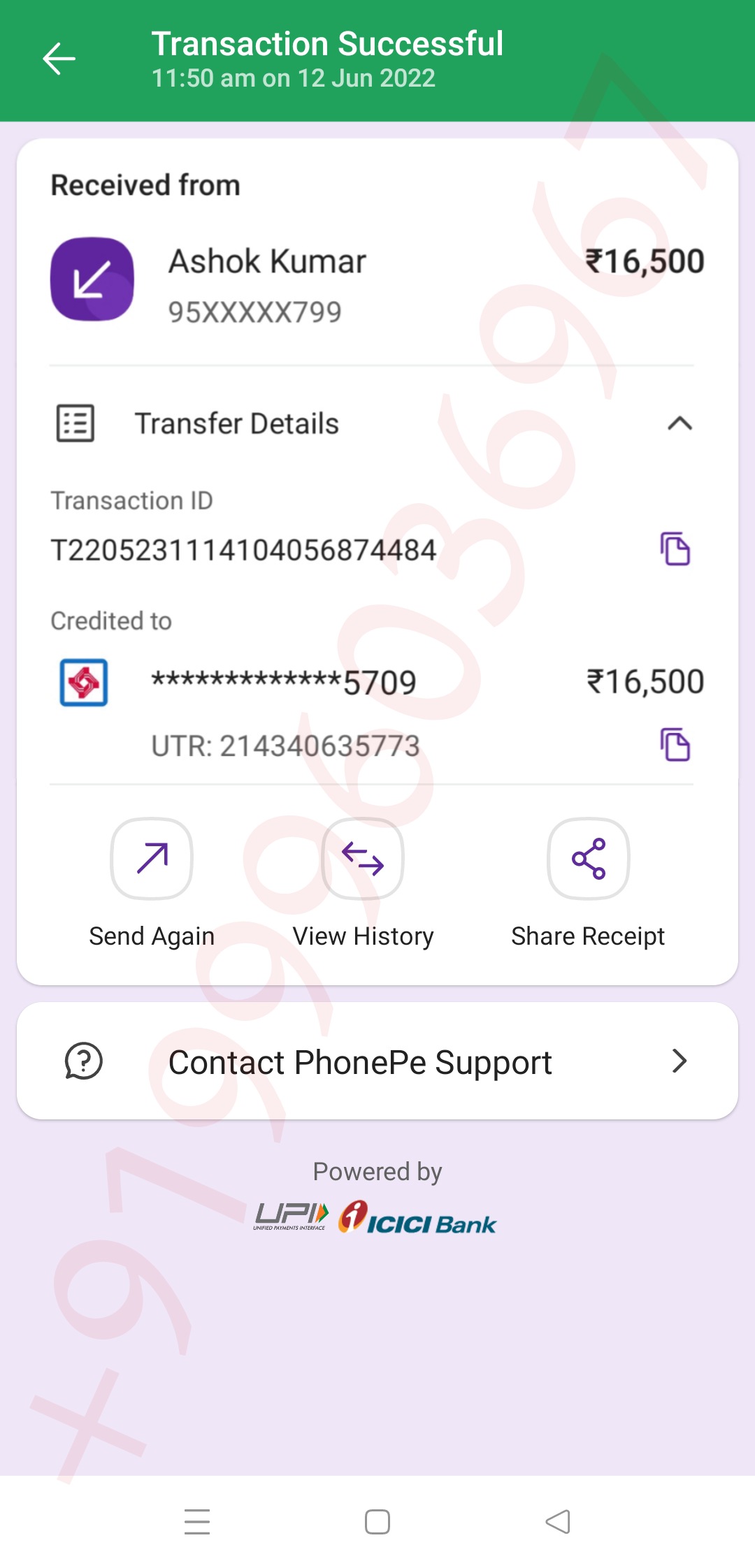
Task: Collapse the Transfer Details section
Action: pyautogui.click(x=679, y=423)
